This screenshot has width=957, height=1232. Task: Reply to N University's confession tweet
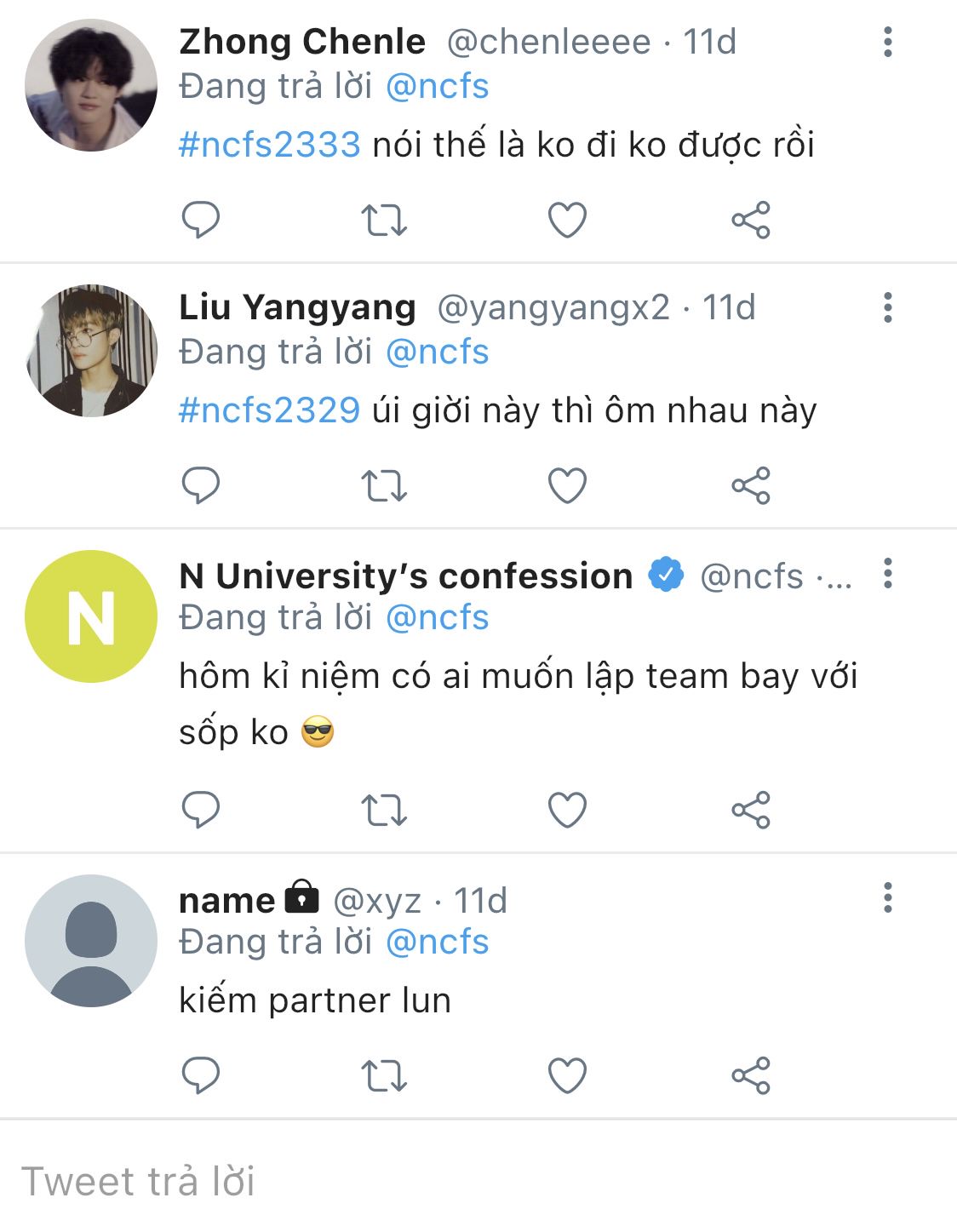[x=201, y=810]
